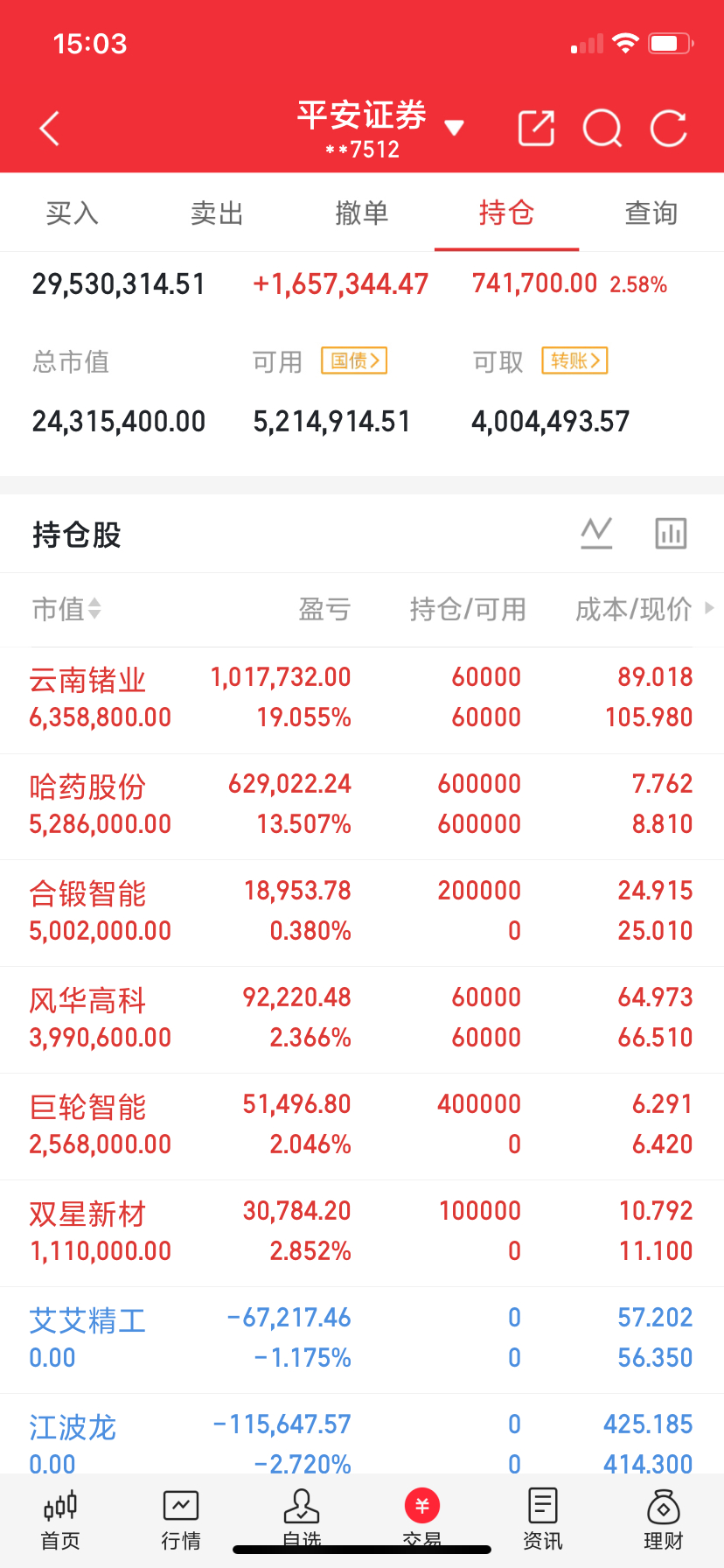Screen dimensions: 724x1568
Task: Sort holdings by 市值
Action: [66, 609]
